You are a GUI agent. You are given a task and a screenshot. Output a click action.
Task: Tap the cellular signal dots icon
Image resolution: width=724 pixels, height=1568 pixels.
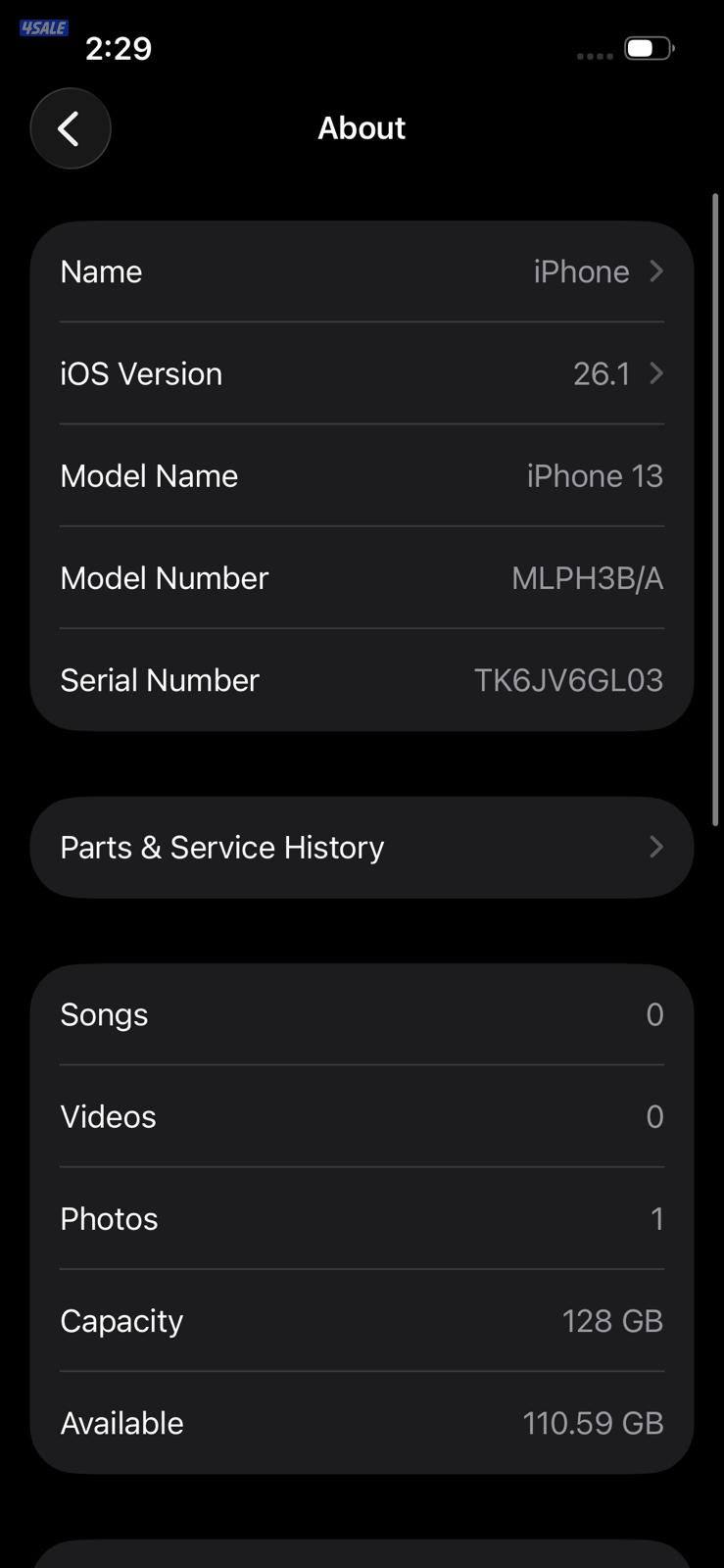pyautogui.click(x=594, y=57)
